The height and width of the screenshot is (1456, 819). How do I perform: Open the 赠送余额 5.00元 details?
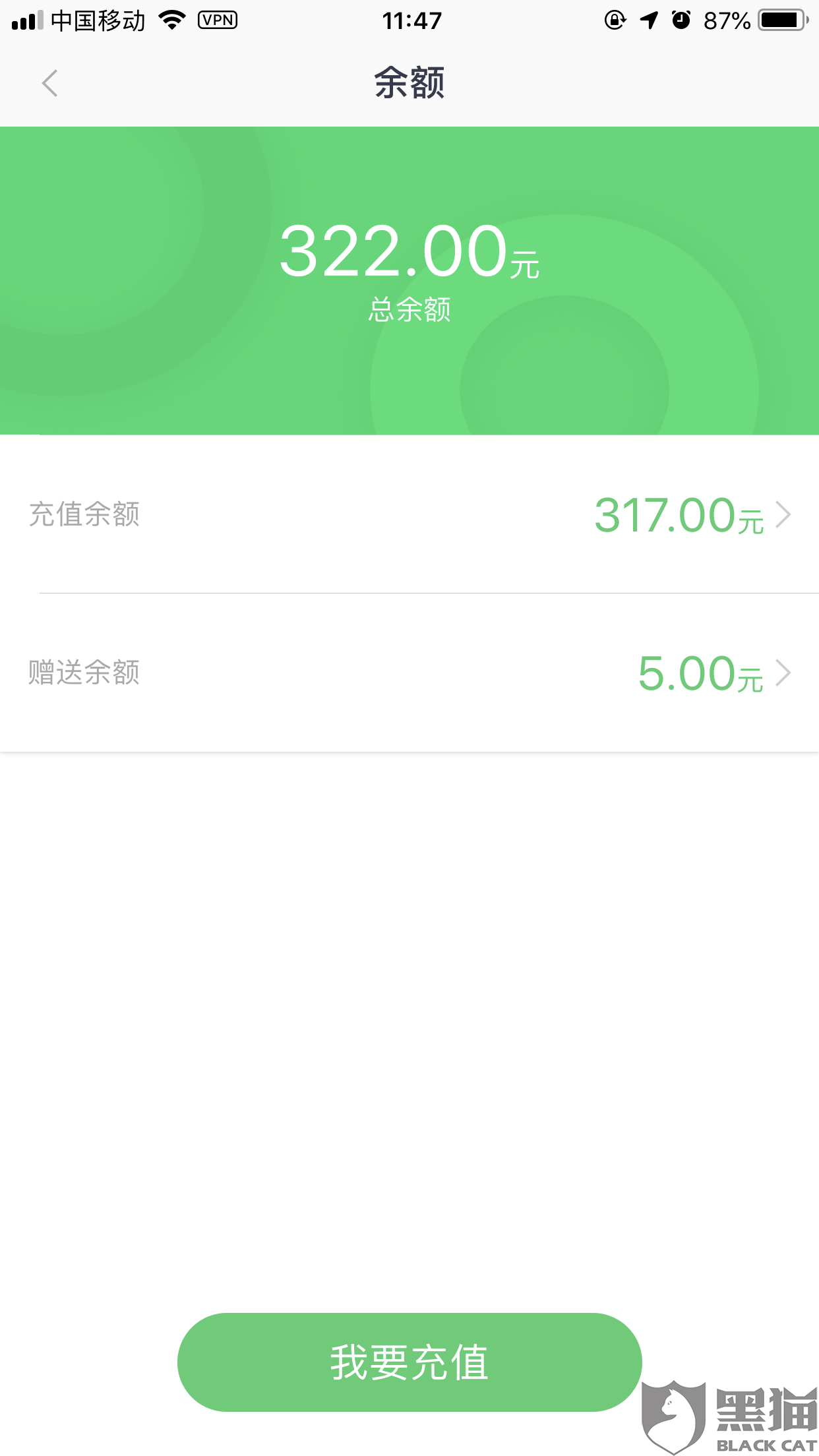(x=409, y=673)
